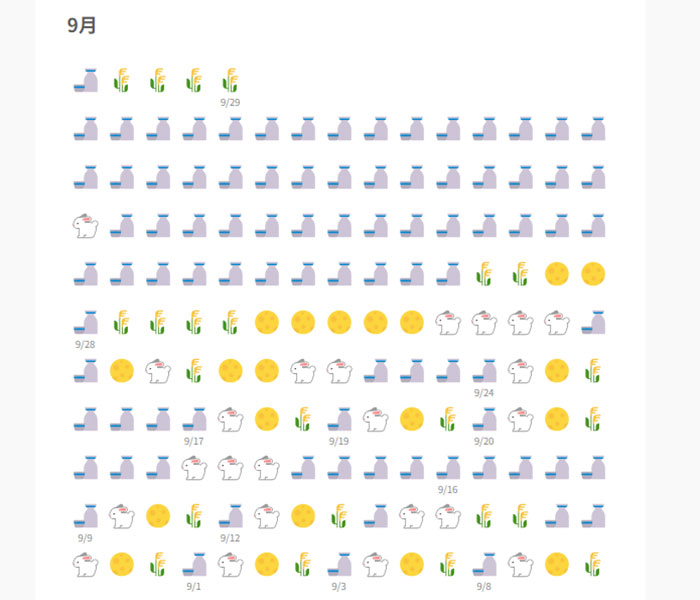View the sake bottle entry dated 9/1
The image size is (700, 600).
click(194, 565)
